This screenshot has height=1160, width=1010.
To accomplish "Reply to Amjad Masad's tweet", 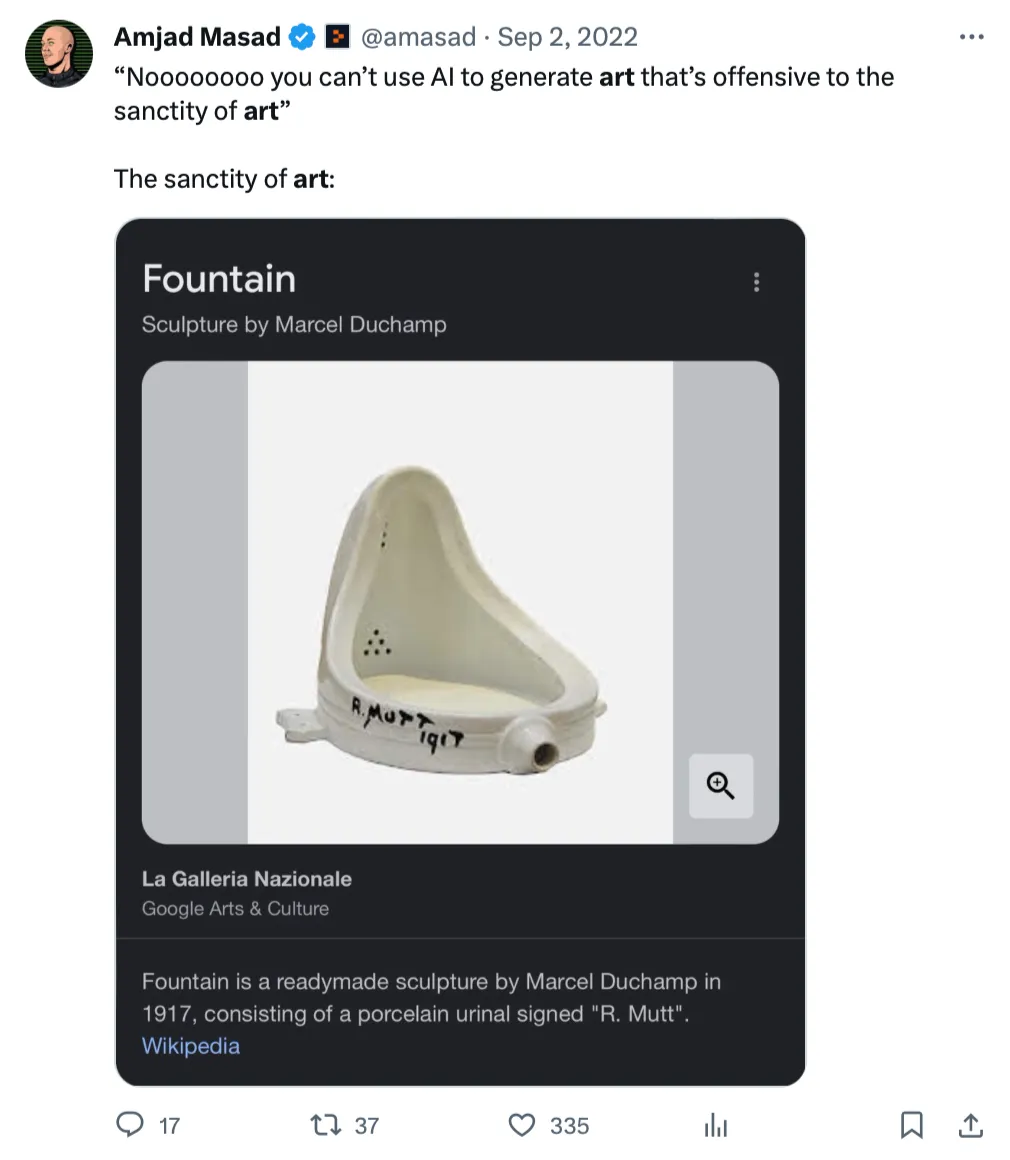I will (x=131, y=1125).
